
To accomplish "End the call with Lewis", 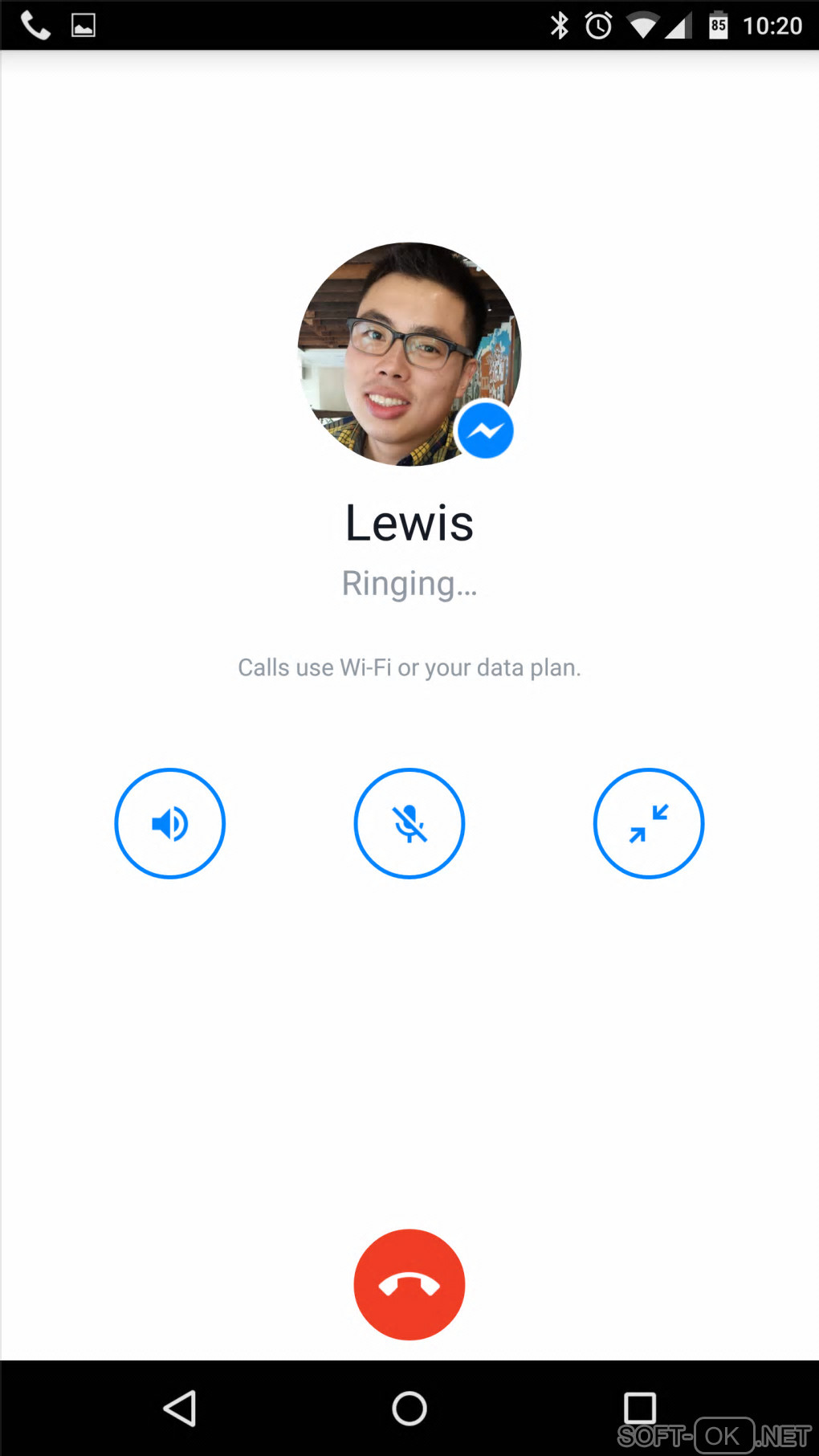I will click(x=409, y=1284).
